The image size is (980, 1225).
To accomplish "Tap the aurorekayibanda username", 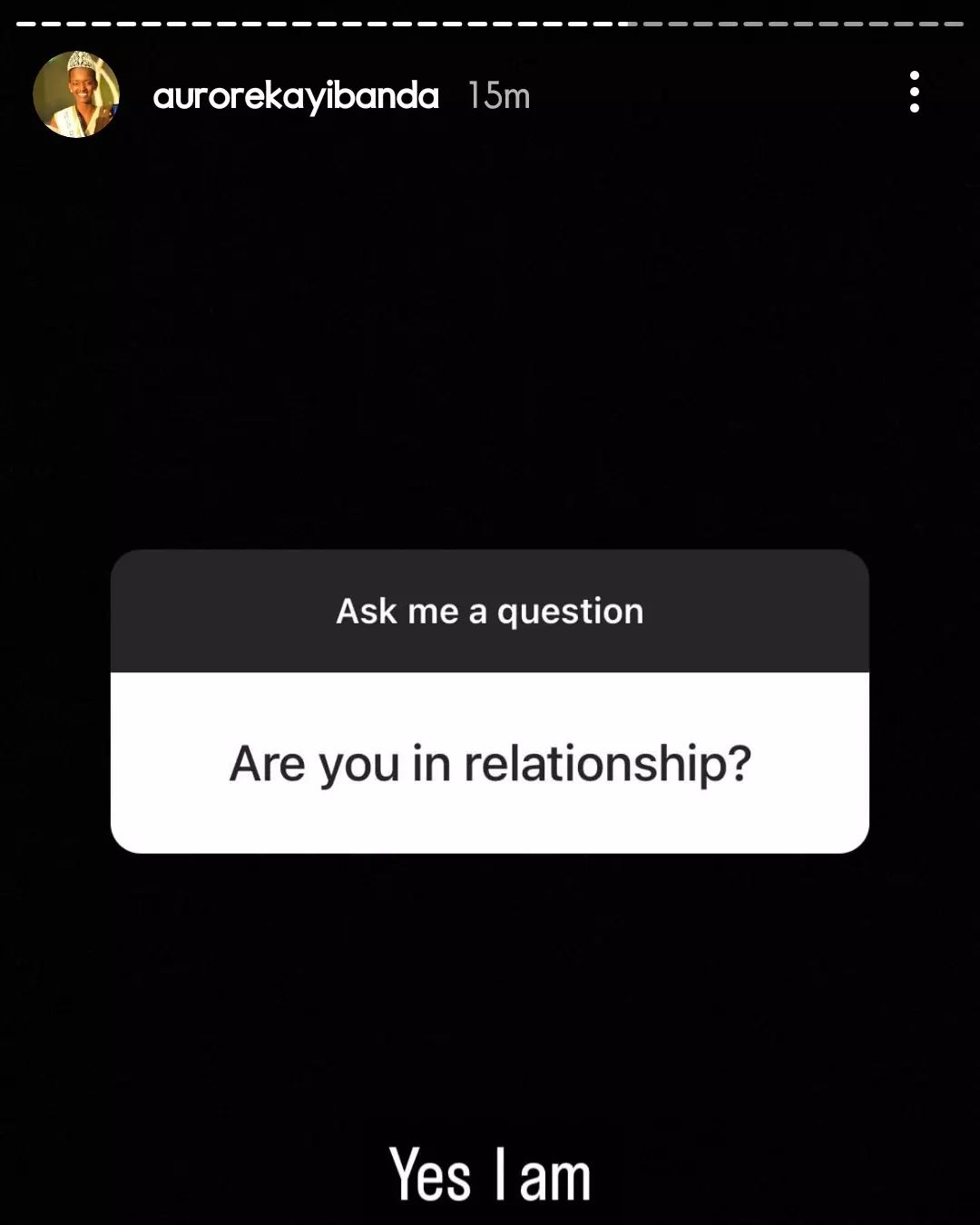I will 296,96.
